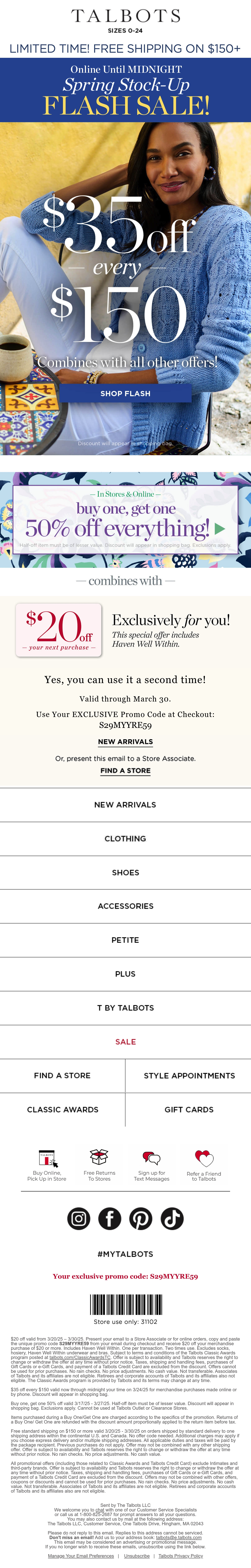This screenshot has height=1568, width=251.
Task: Open the Clothing category
Action: tap(125, 839)
